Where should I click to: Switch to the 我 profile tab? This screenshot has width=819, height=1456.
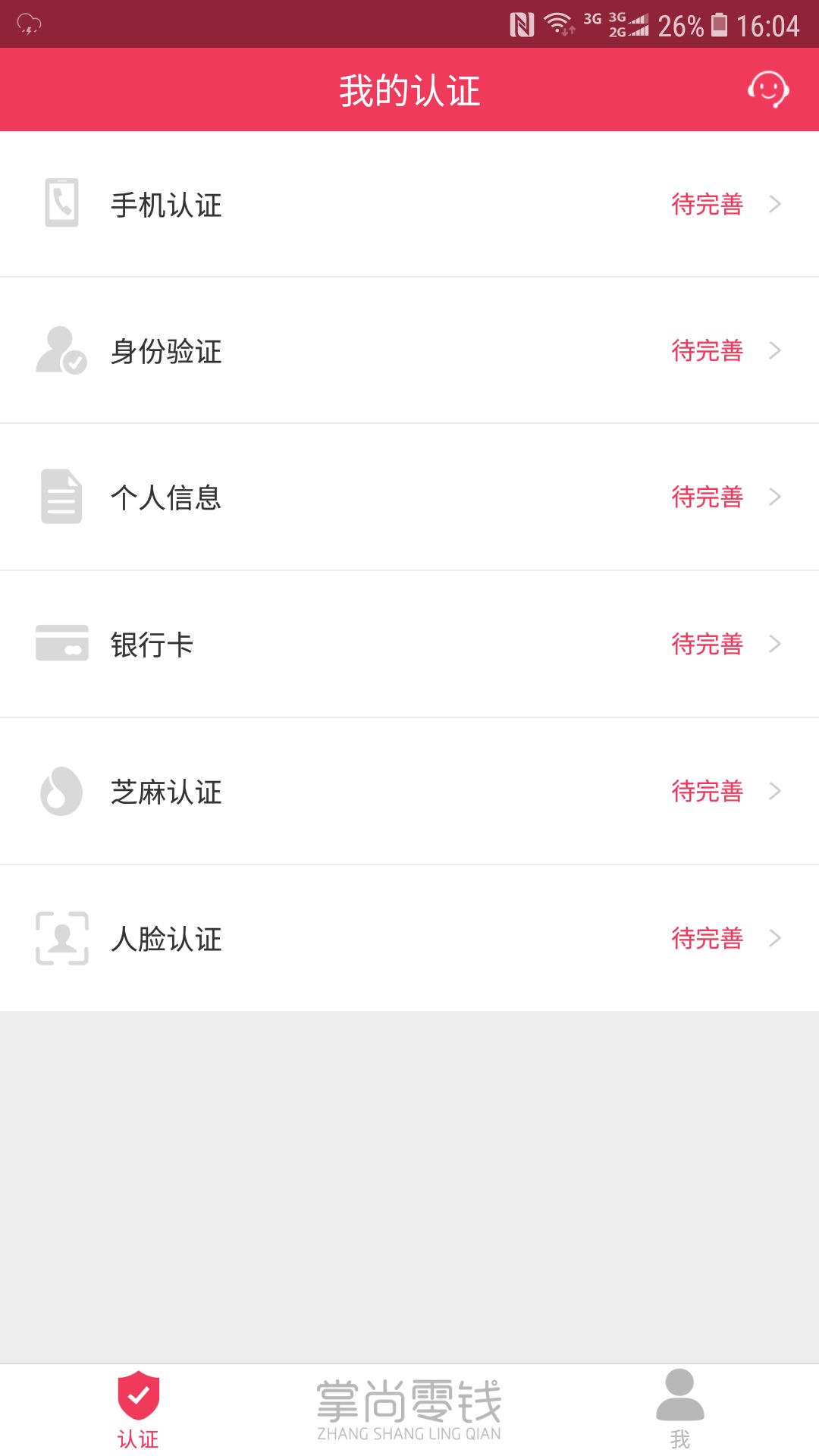coord(679,1410)
